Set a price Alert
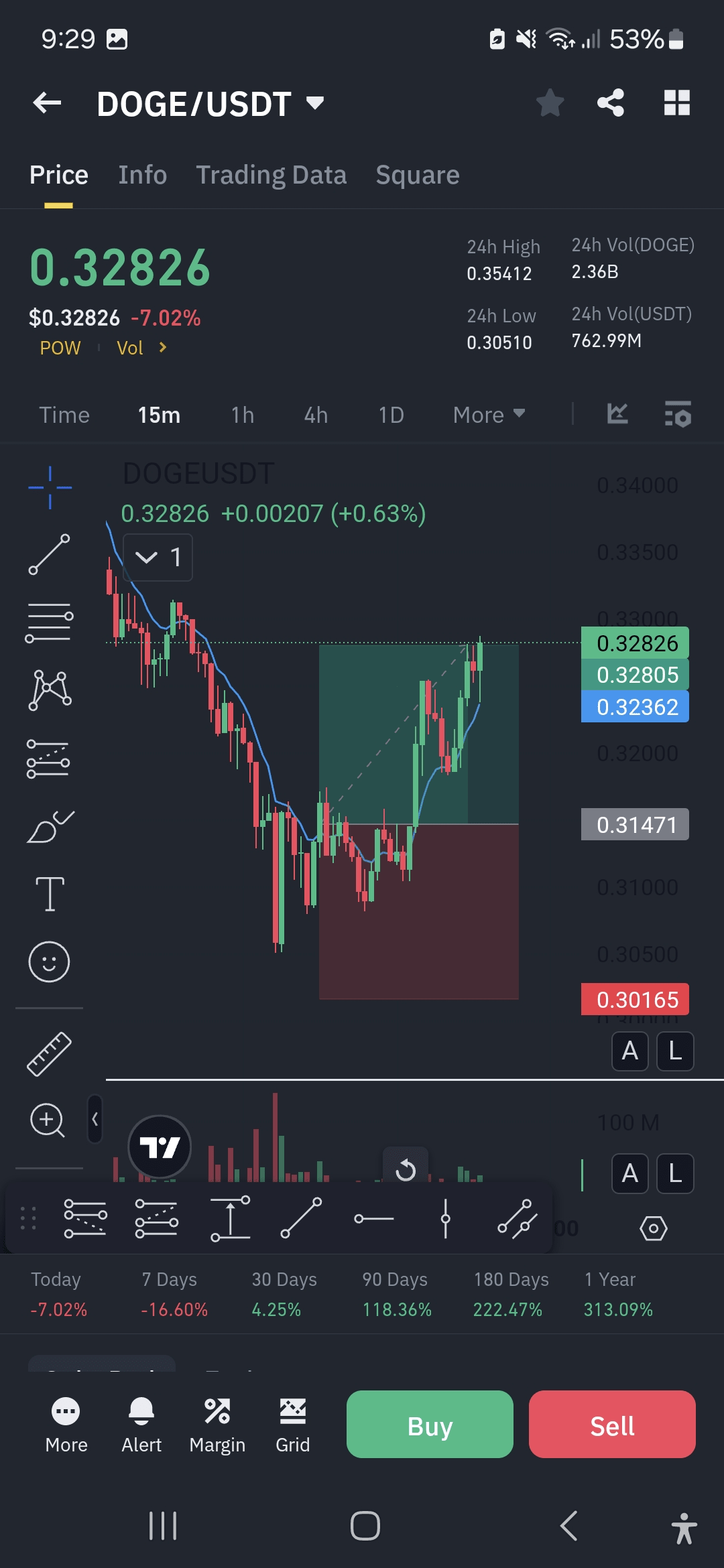This screenshot has height=1568, width=724. click(x=141, y=1424)
